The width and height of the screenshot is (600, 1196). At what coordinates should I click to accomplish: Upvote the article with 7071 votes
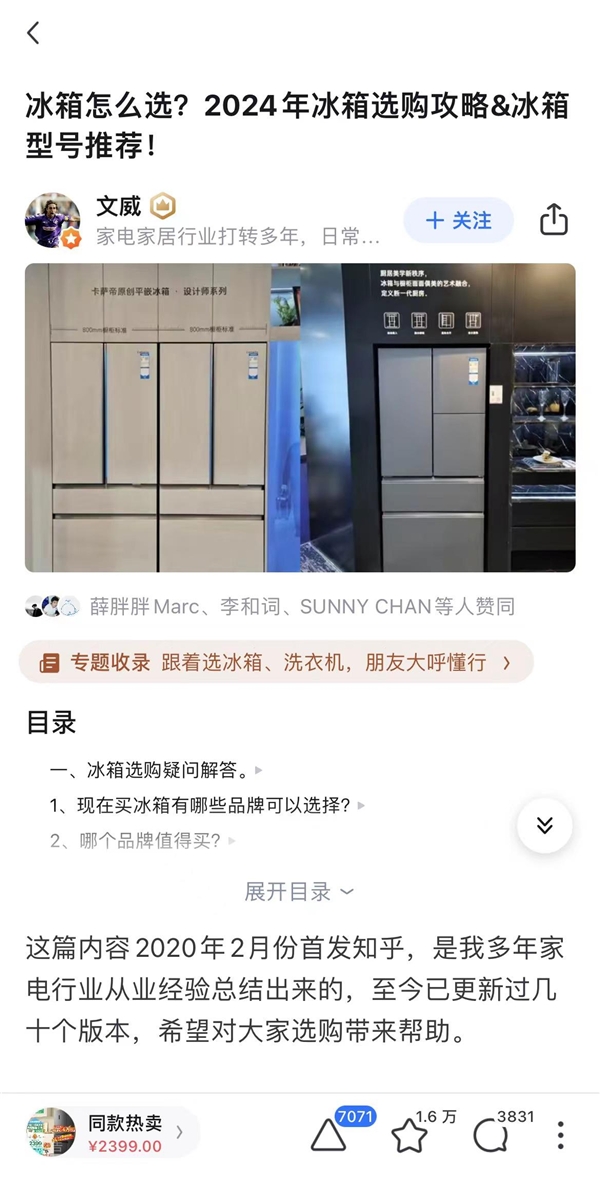click(x=328, y=1135)
